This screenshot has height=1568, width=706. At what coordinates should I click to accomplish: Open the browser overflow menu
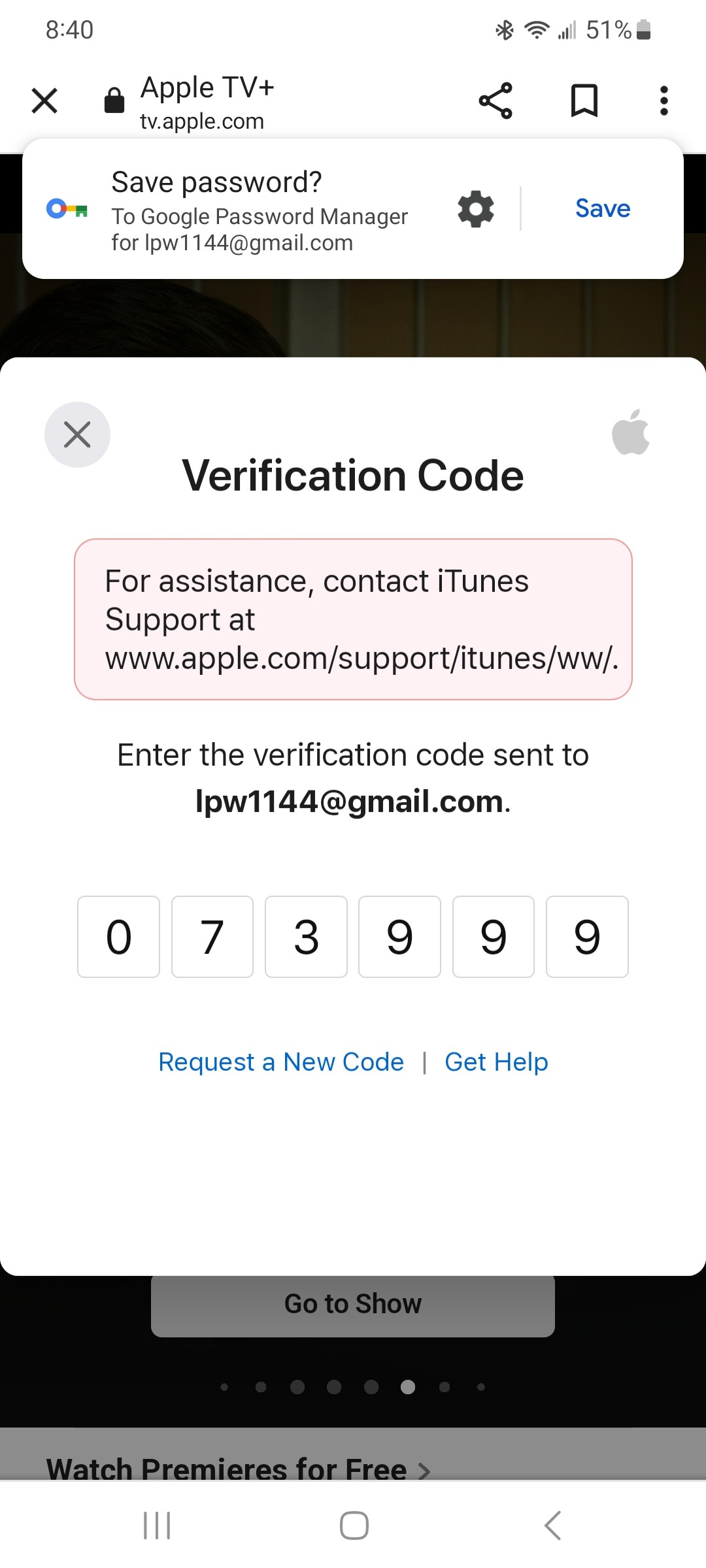coord(664,101)
